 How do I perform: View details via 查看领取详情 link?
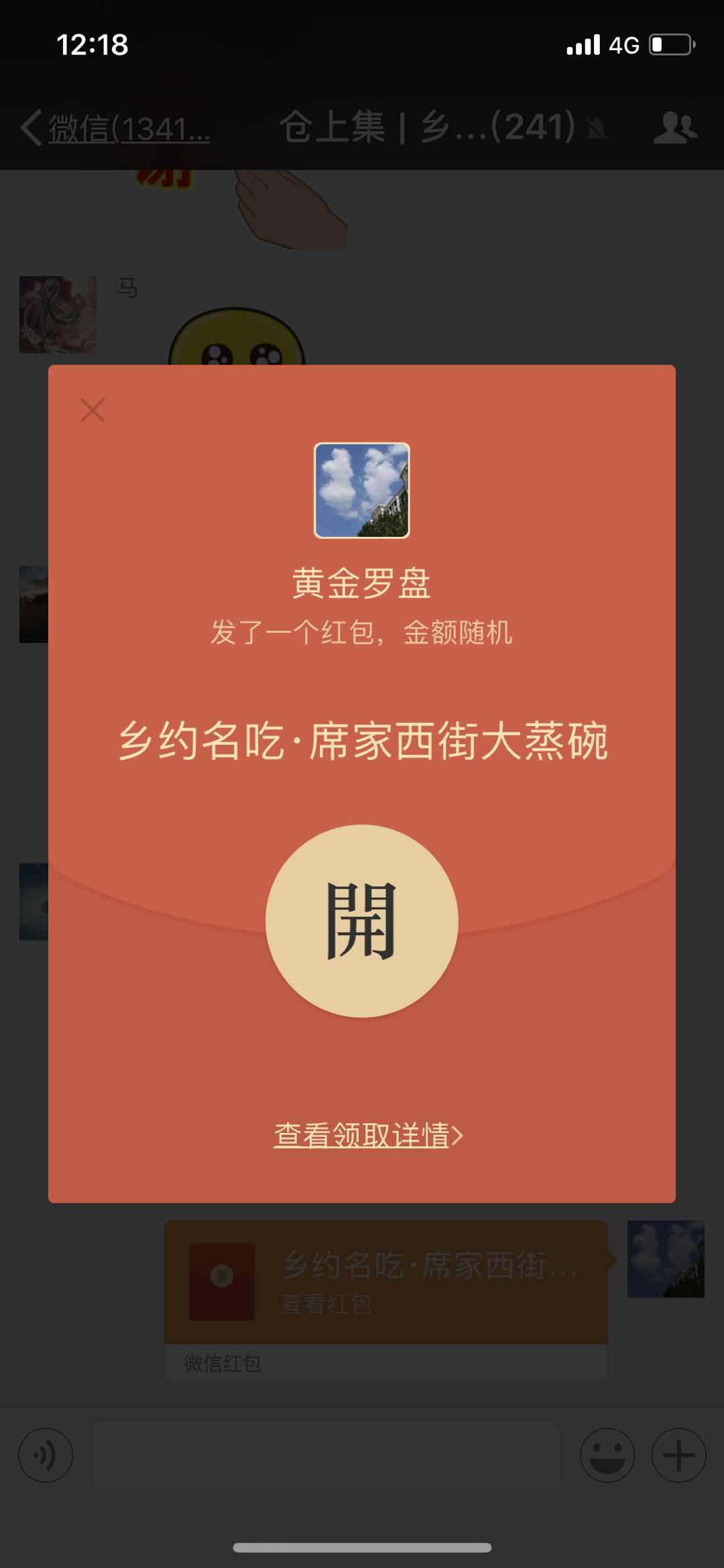(x=367, y=1135)
